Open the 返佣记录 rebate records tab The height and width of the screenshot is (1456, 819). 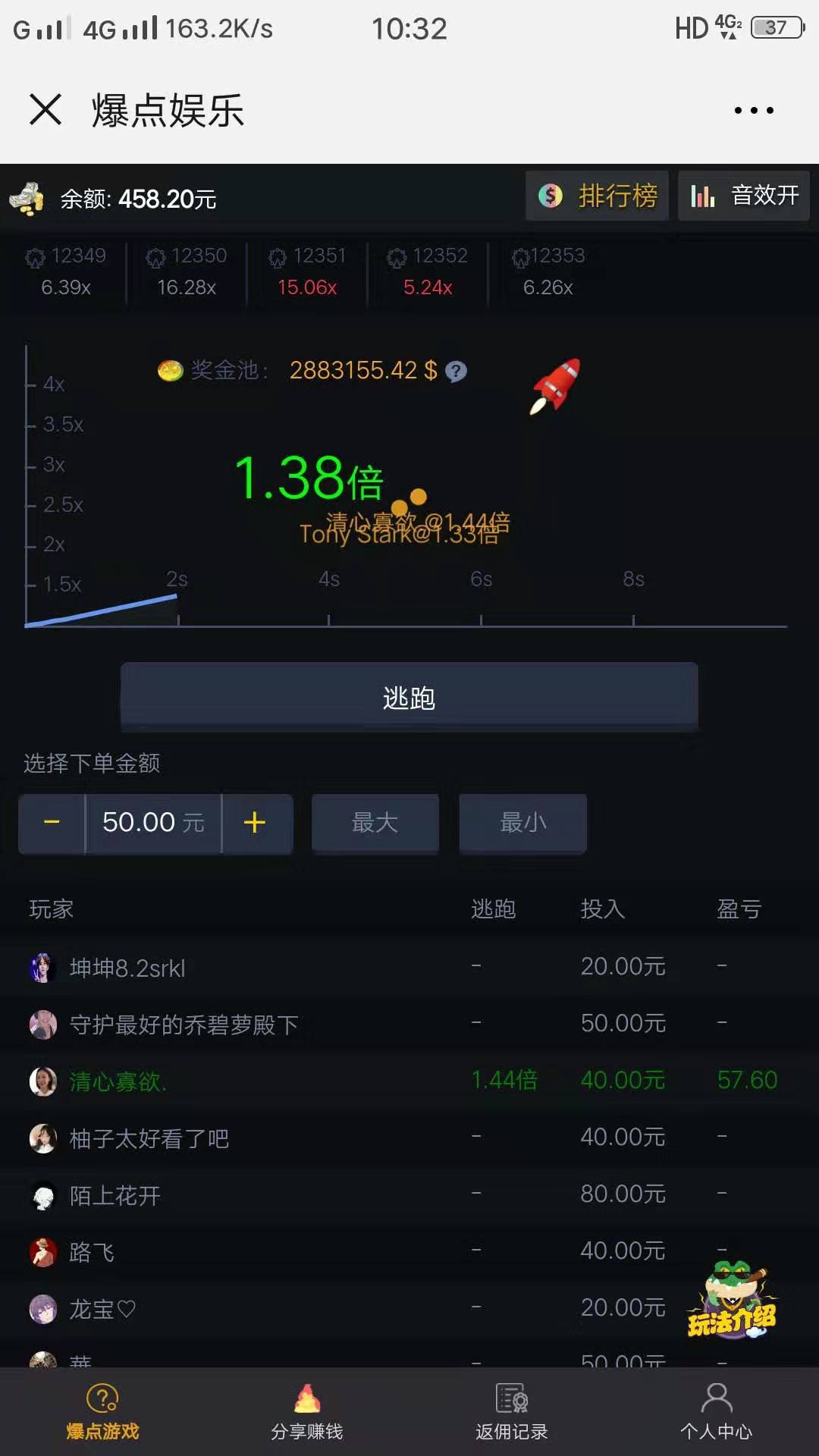coord(512,1411)
